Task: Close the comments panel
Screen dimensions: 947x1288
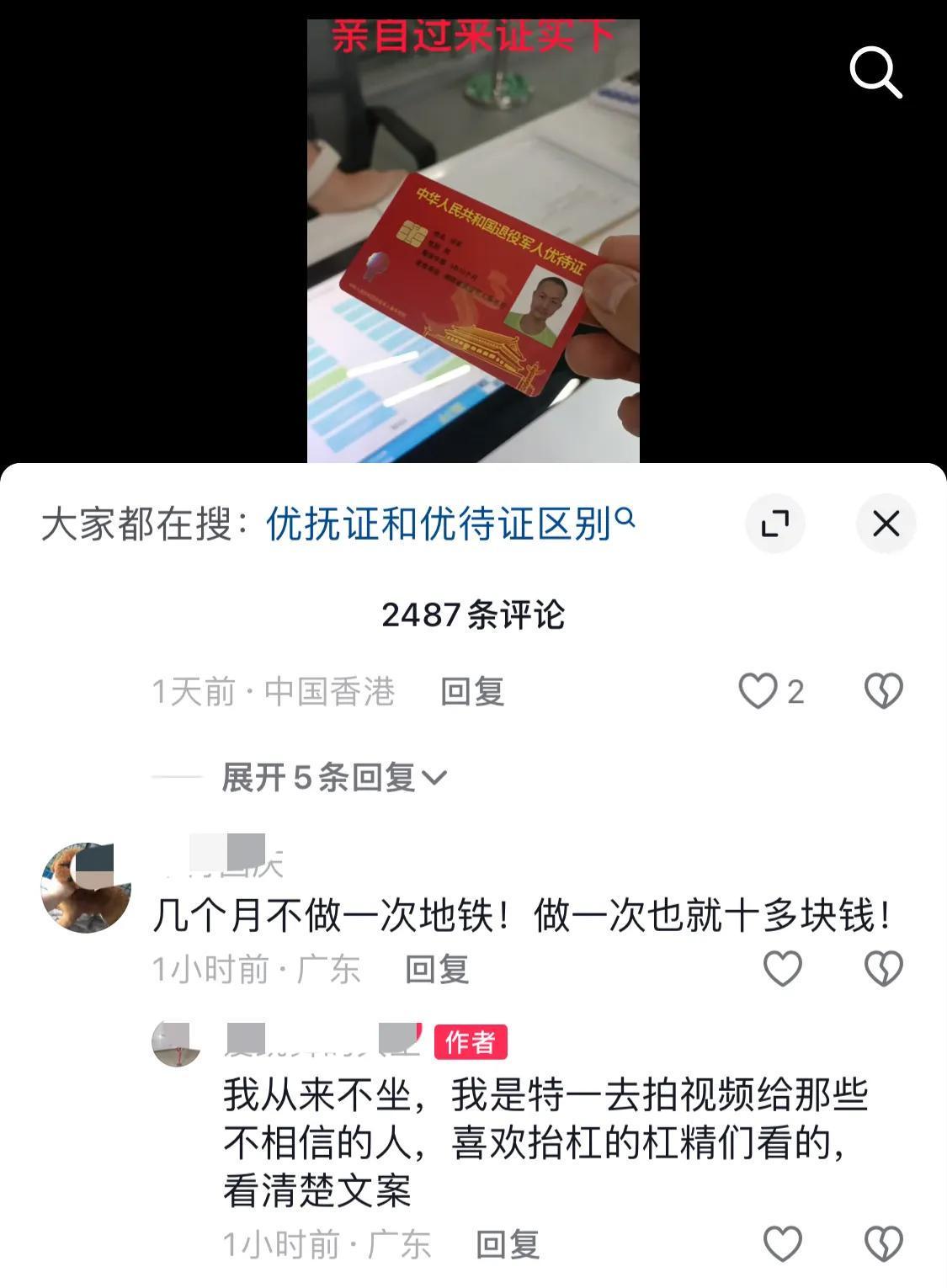Action: [x=886, y=524]
